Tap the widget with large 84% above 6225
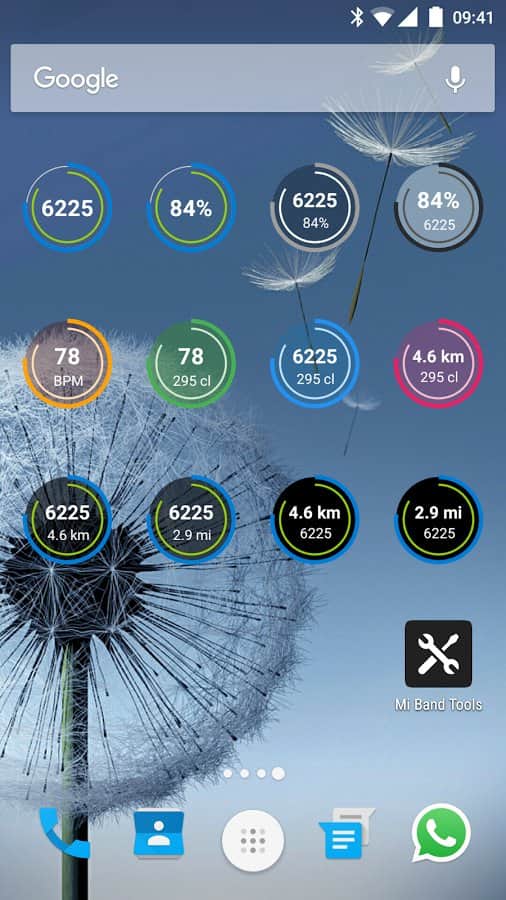This screenshot has width=506, height=900. click(439, 208)
